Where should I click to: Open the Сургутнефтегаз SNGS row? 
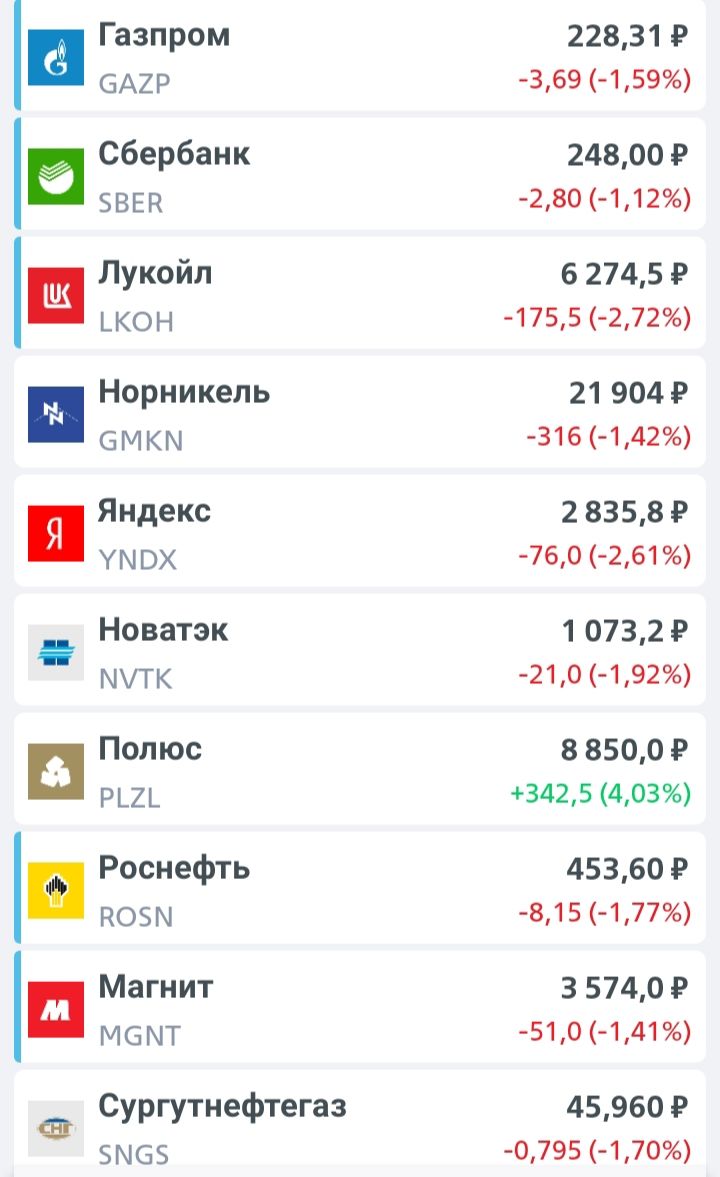pyautogui.click(x=360, y=1124)
